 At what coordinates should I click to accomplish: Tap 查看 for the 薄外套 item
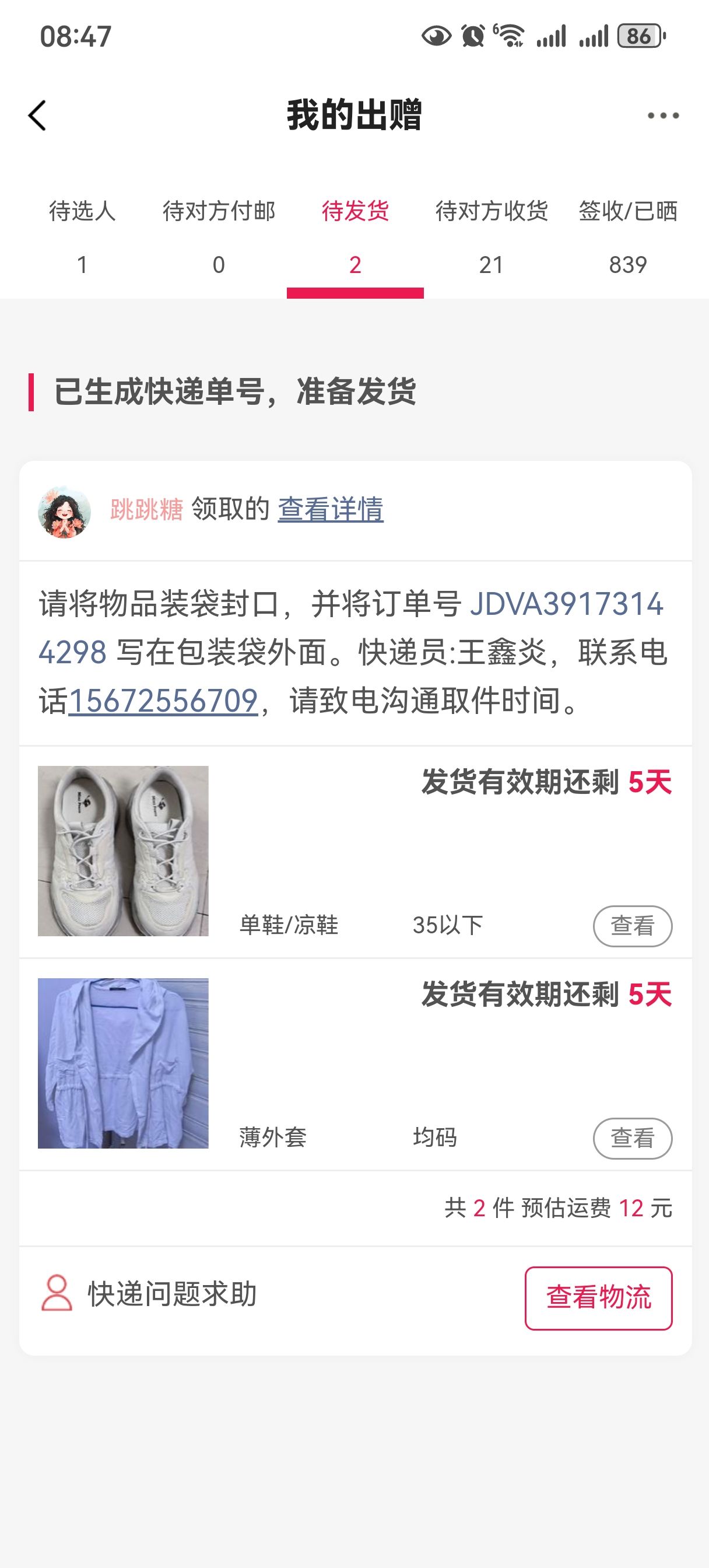[632, 1137]
